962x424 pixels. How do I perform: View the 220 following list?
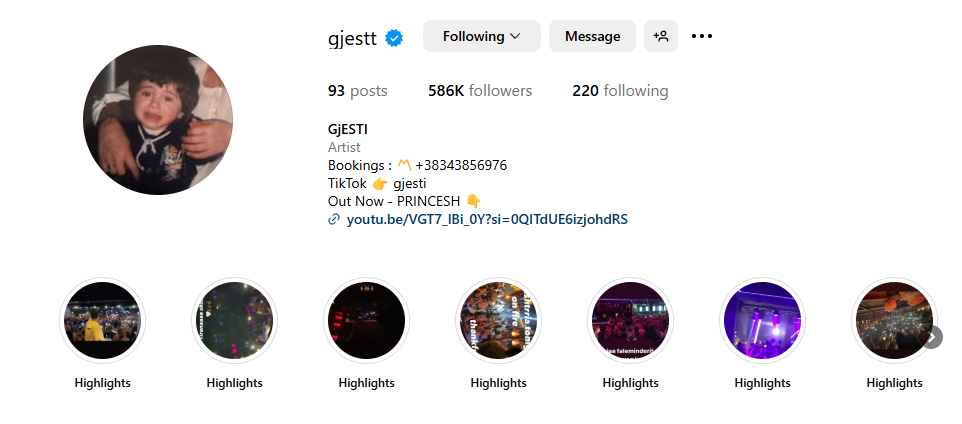pyautogui.click(x=619, y=91)
